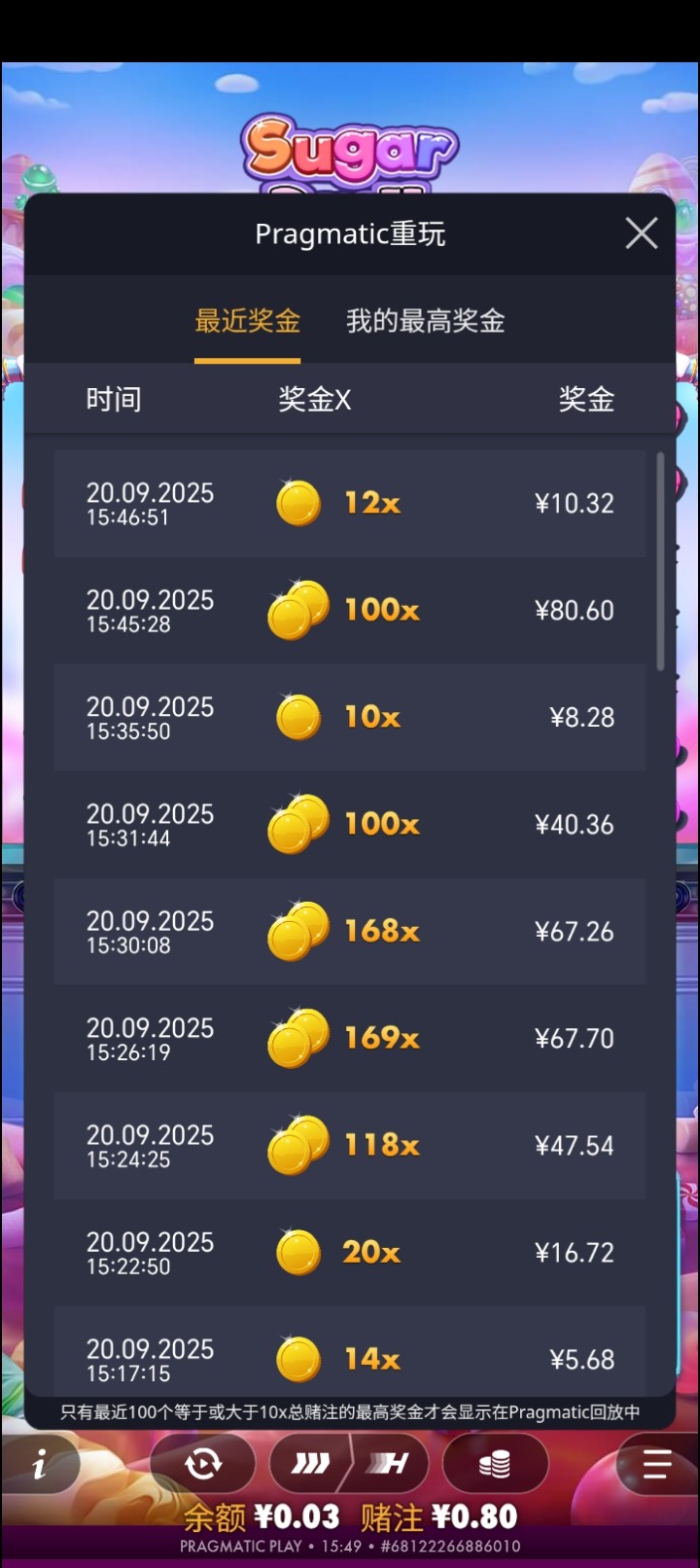Open replay of 100x win worth ¥80.60

tap(350, 610)
